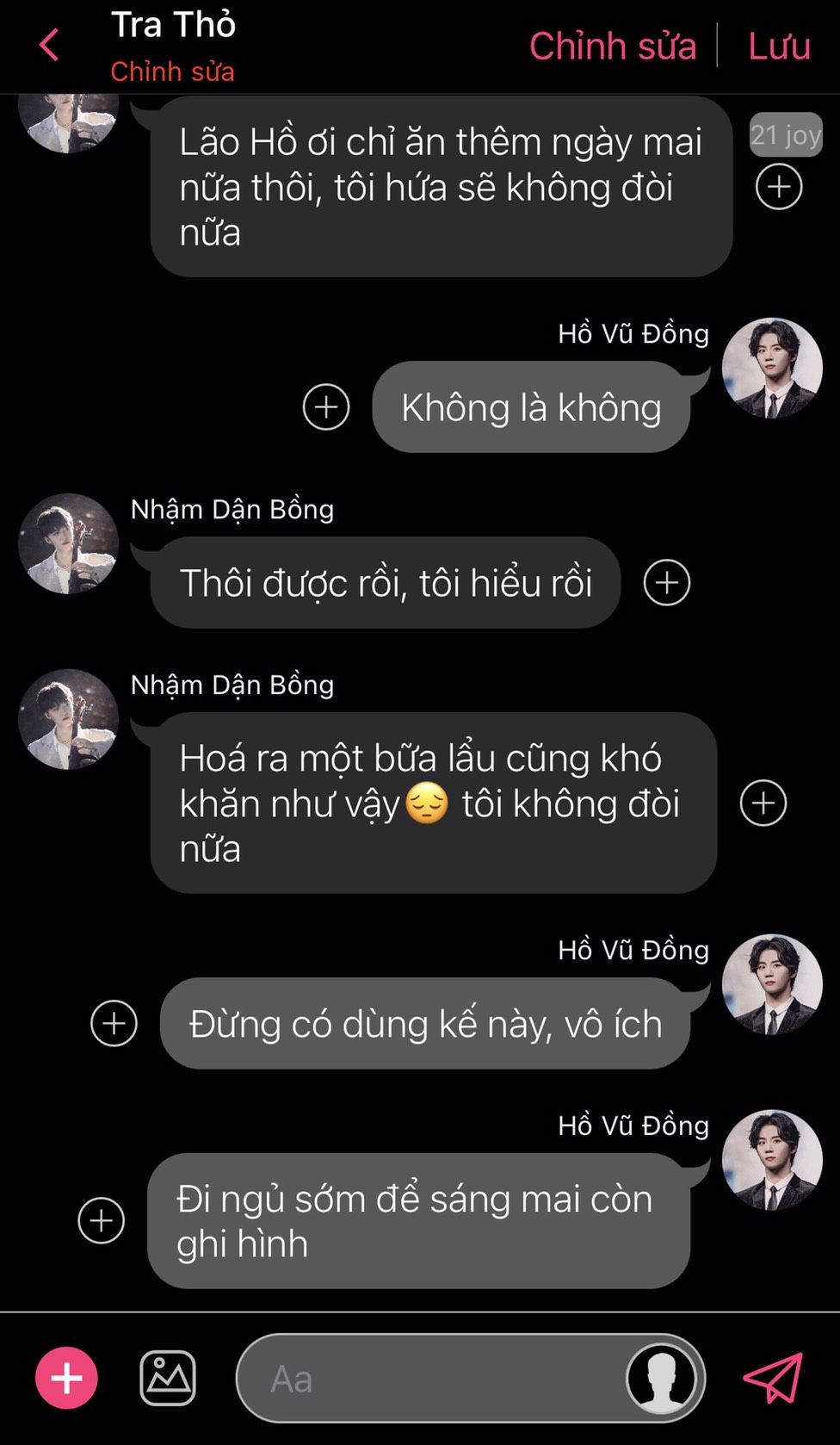
Task: Tap the plus beside "Thôi được rồi" message
Action: [x=667, y=583]
